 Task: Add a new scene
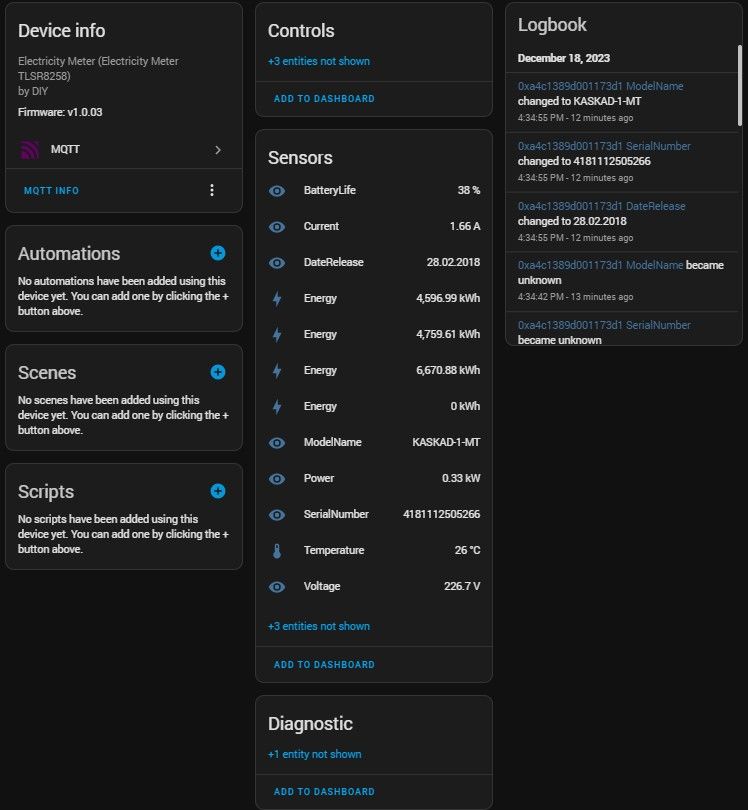218,372
